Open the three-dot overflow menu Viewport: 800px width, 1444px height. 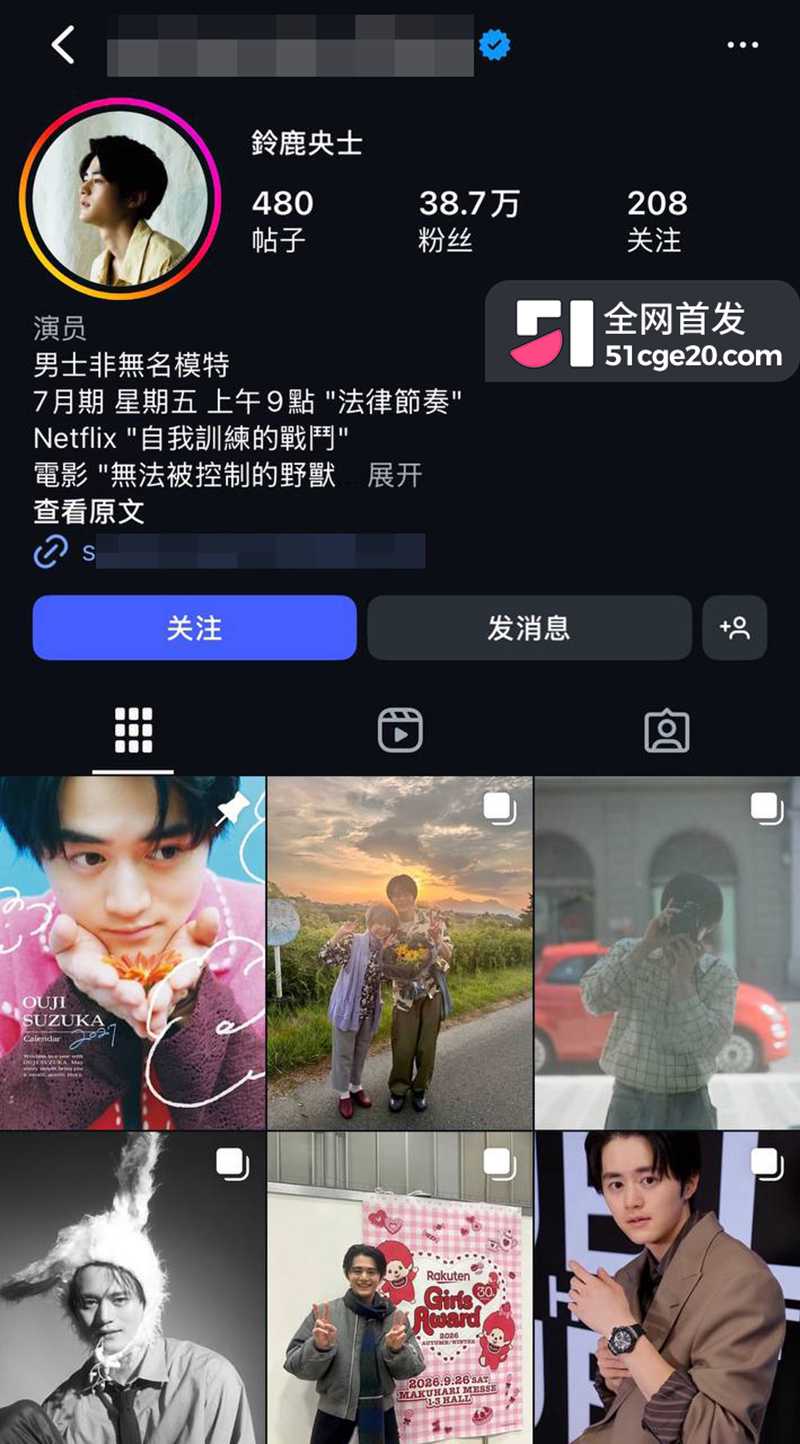point(742,45)
